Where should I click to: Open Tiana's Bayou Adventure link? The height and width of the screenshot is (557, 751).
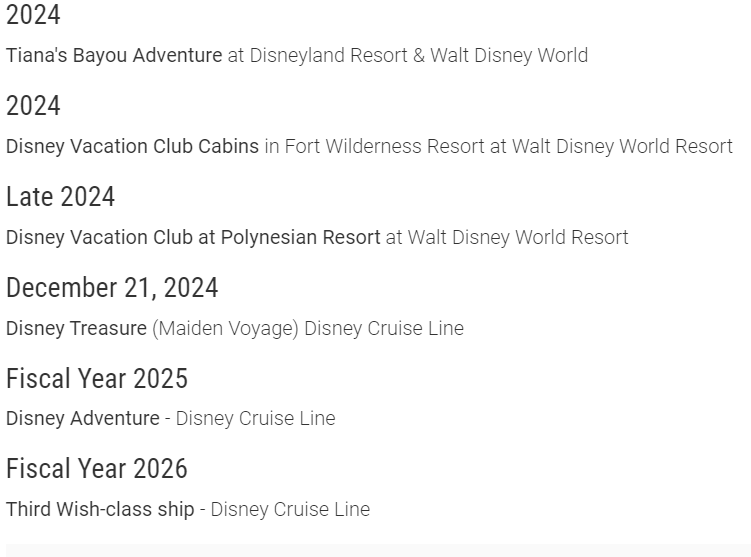coord(114,56)
